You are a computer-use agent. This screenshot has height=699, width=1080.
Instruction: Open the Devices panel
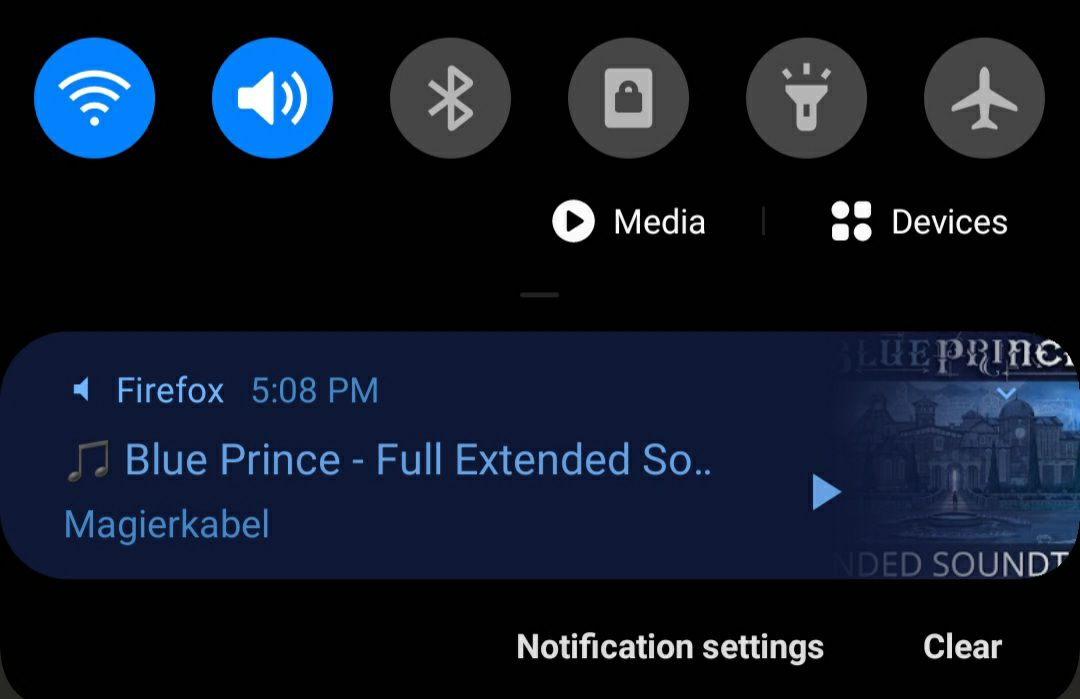(x=920, y=222)
